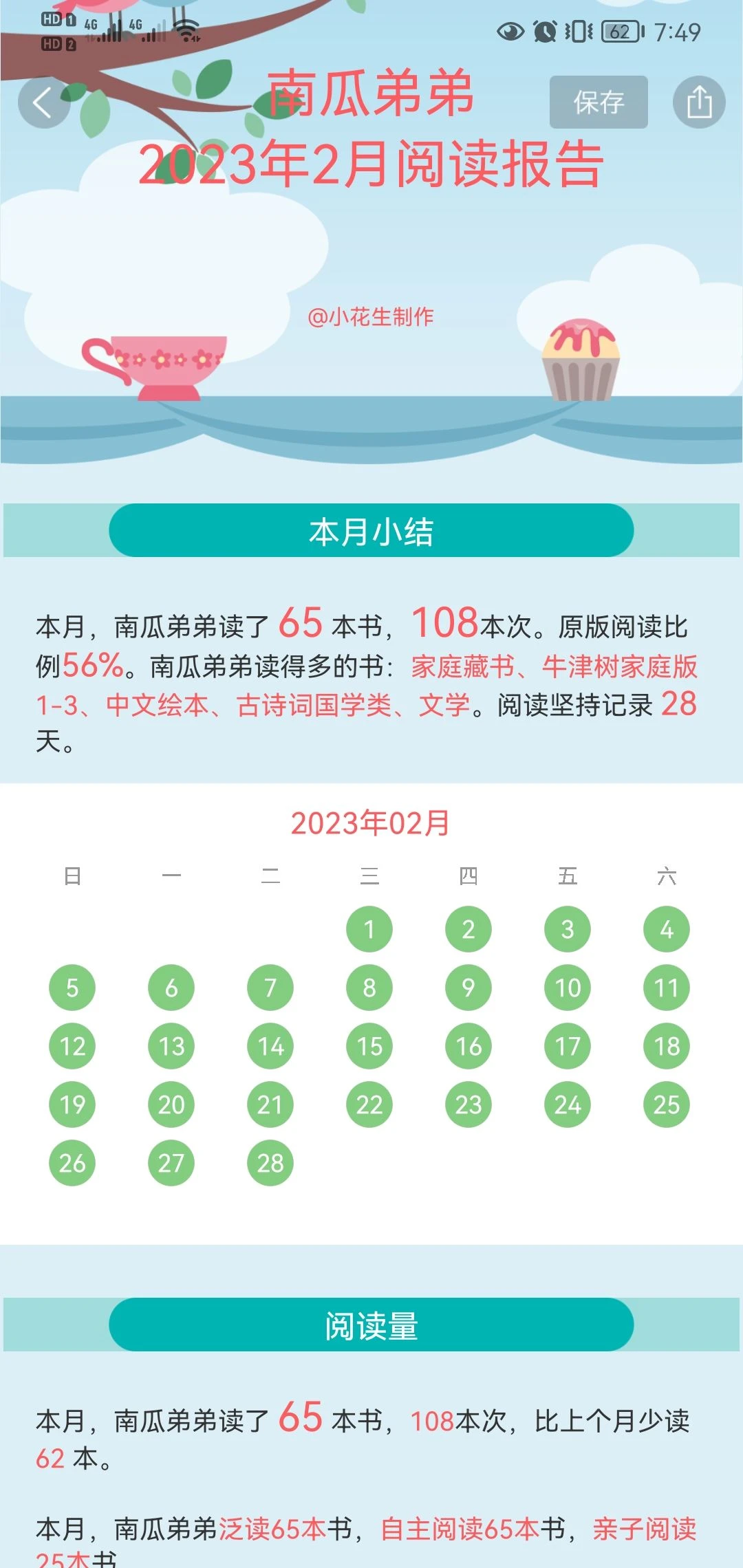Share the reading report
The height and width of the screenshot is (1568, 743).
pyautogui.click(x=698, y=102)
